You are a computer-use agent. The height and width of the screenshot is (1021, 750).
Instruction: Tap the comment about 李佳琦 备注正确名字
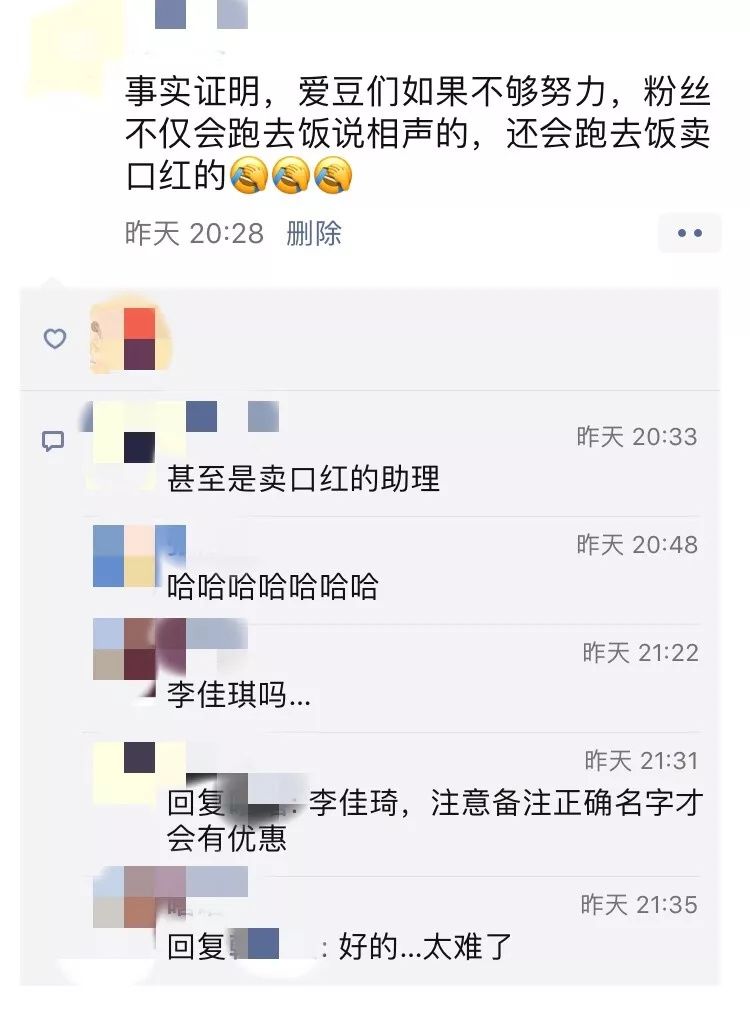pos(430,820)
